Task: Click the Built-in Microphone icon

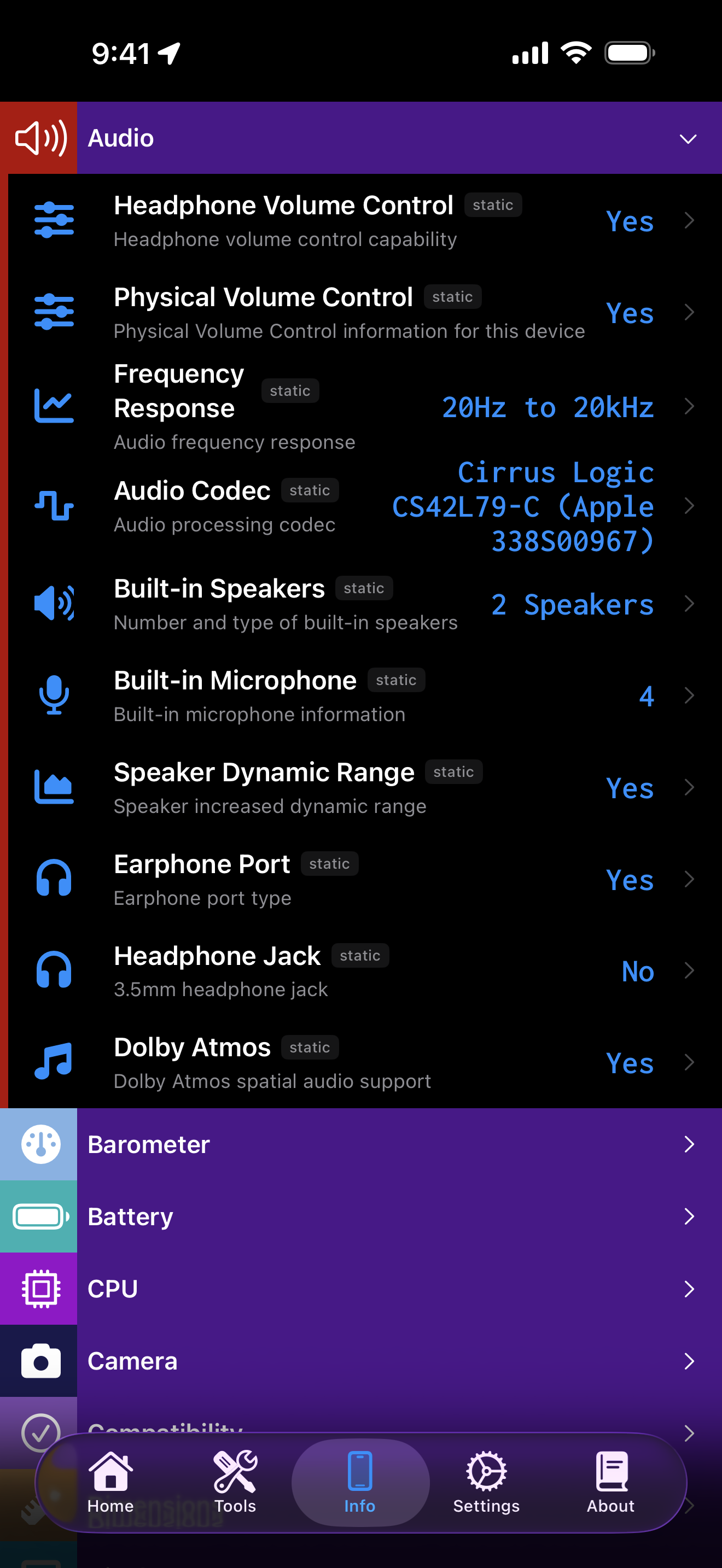Action: (x=54, y=696)
